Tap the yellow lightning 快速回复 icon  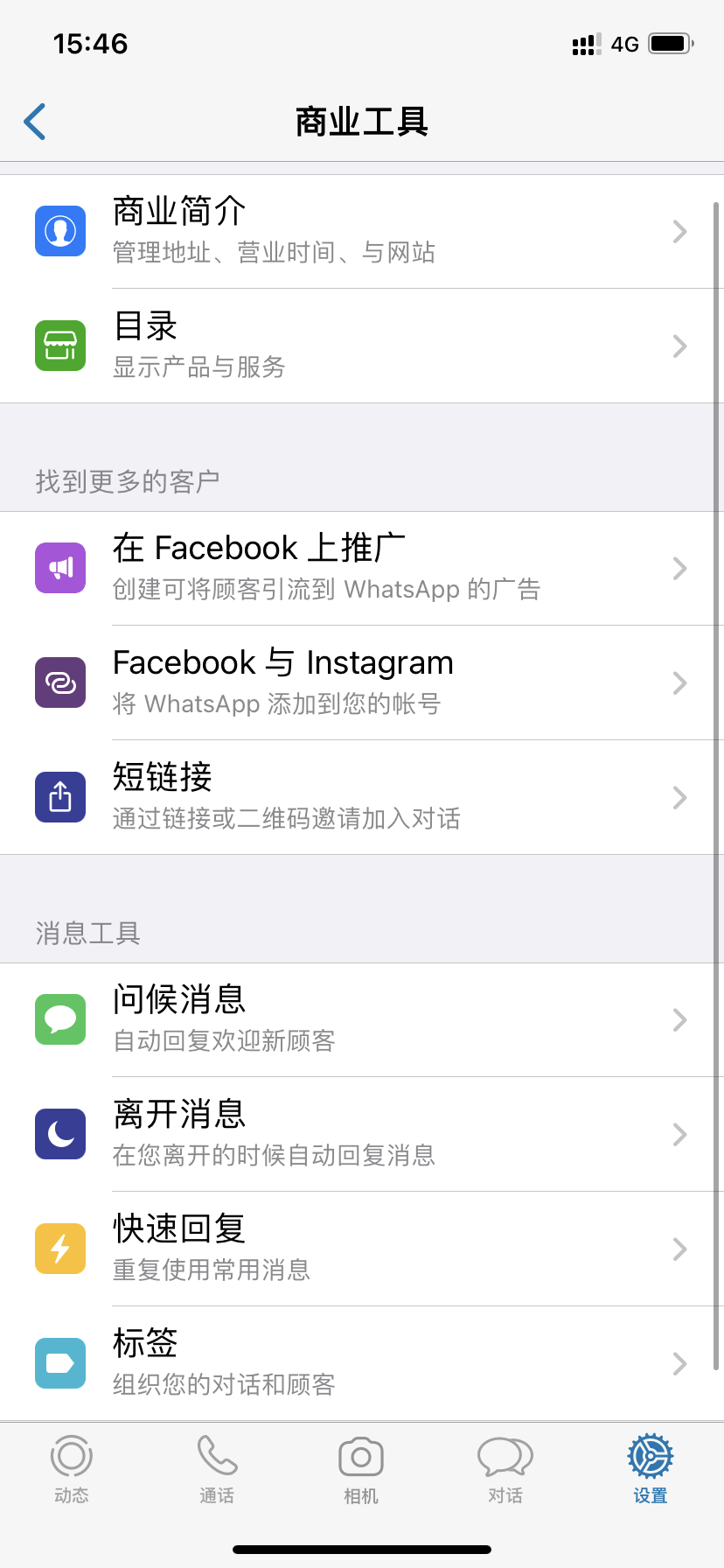tap(59, 1249)
